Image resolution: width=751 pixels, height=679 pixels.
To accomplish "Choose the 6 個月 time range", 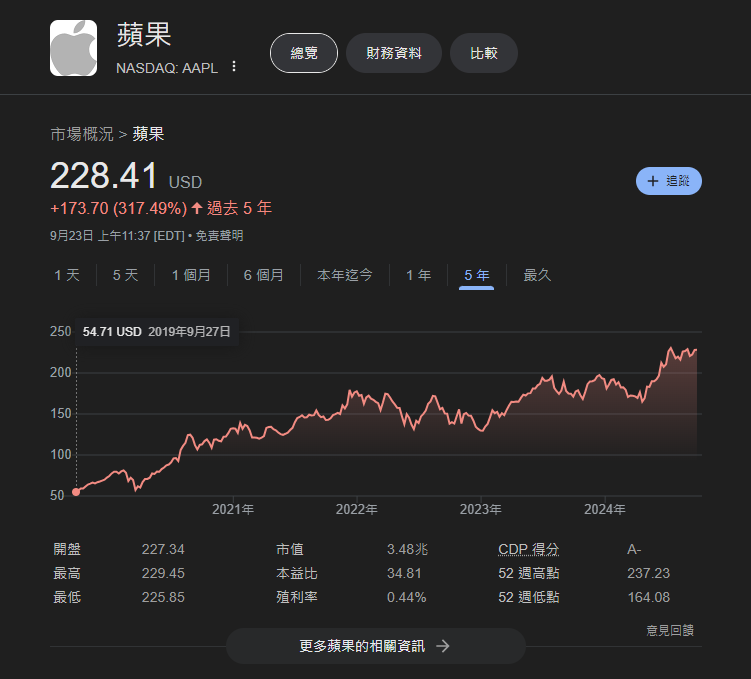I will pos(263,275).
